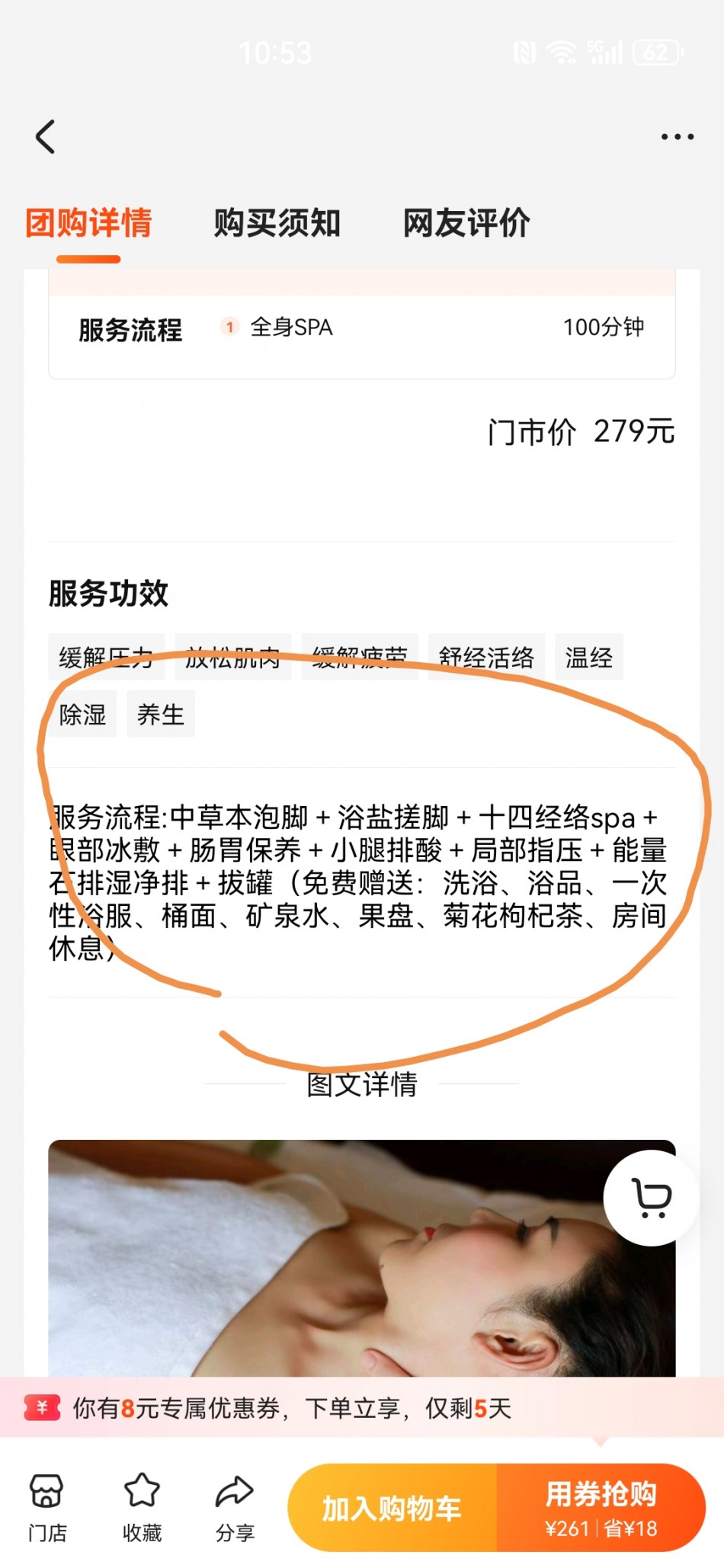This screenshot has height=1568, width=724.
Task: Buy with coupon via 用券抢购
Action: tap(601, 1508)
